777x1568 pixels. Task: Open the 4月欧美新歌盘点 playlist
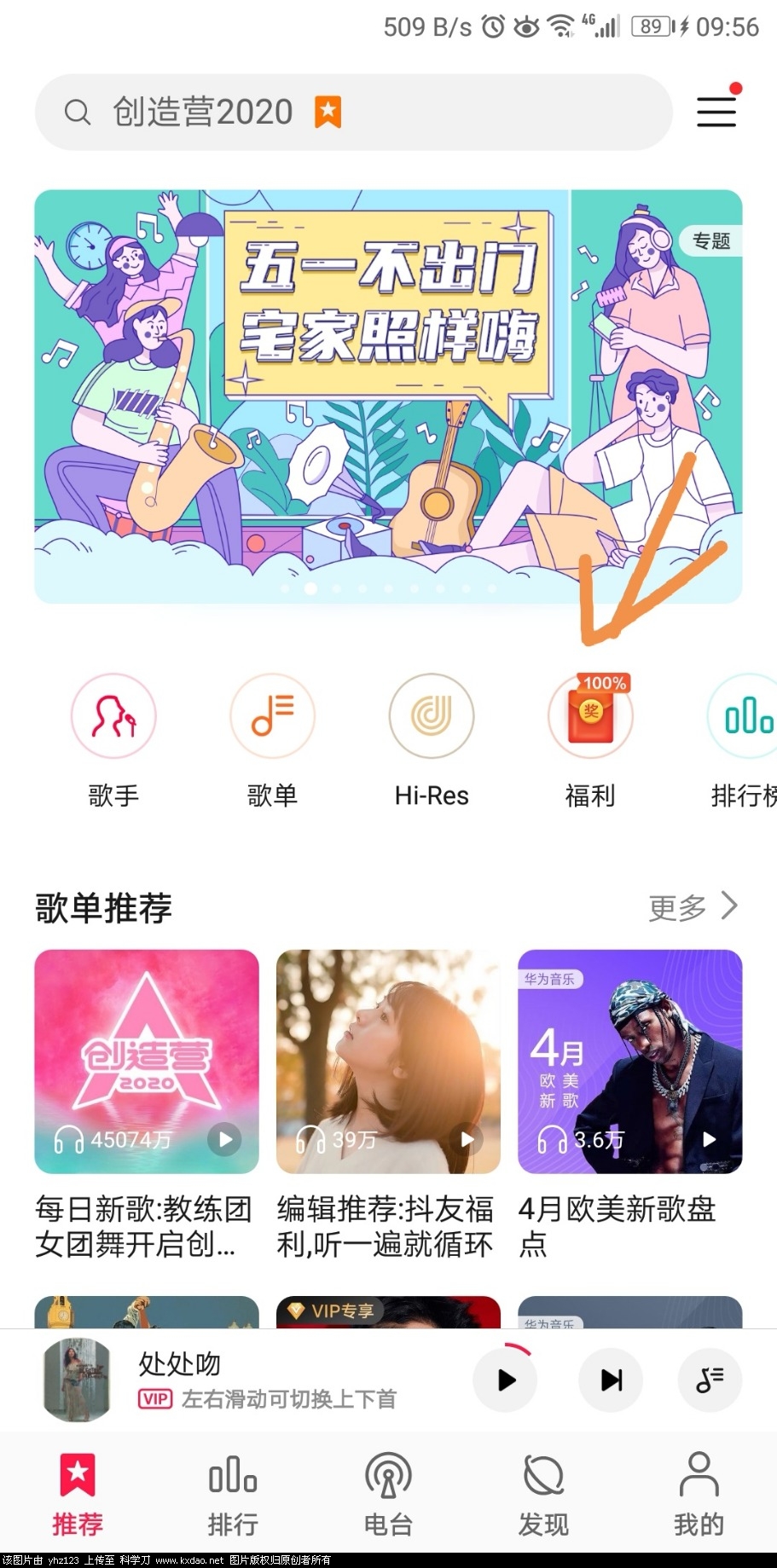point(630,1062)
